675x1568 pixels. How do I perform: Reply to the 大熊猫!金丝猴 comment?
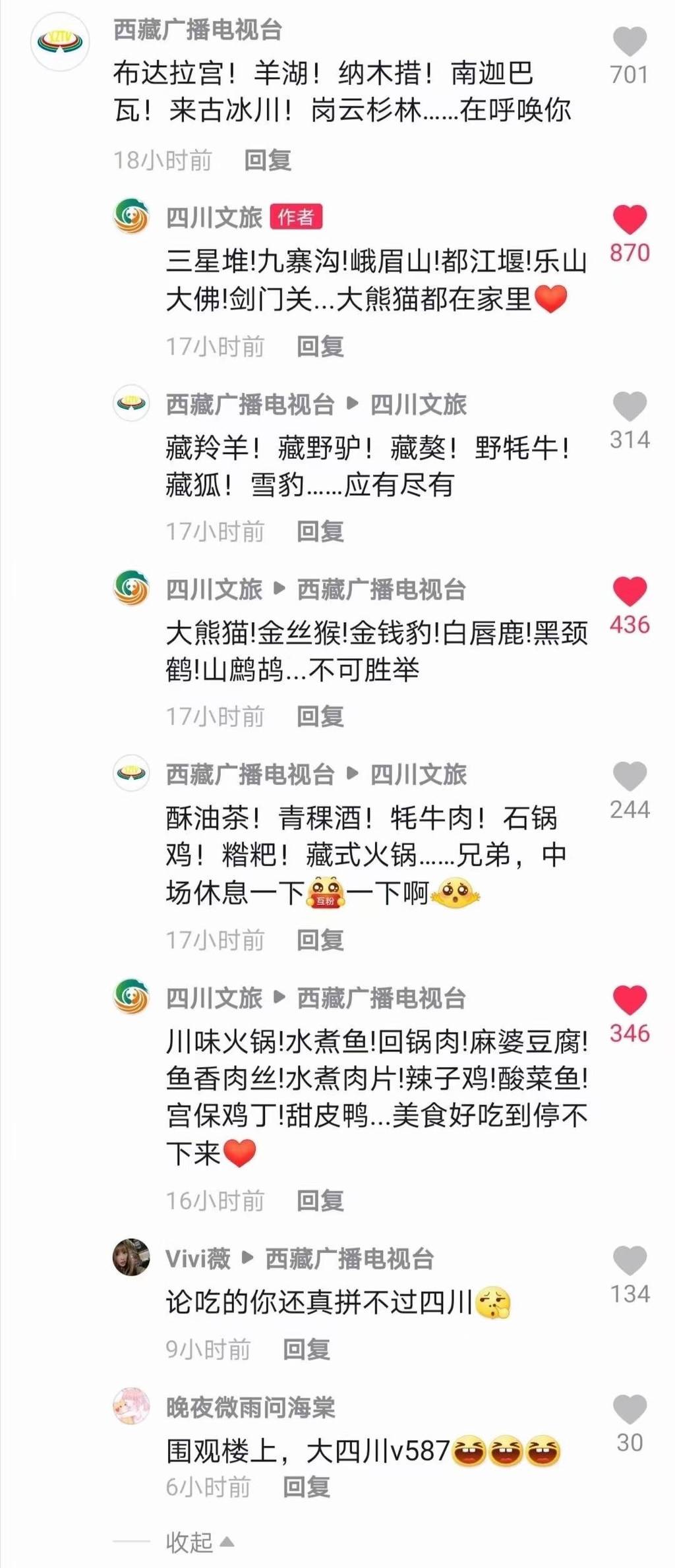click(x=320, y=716)
